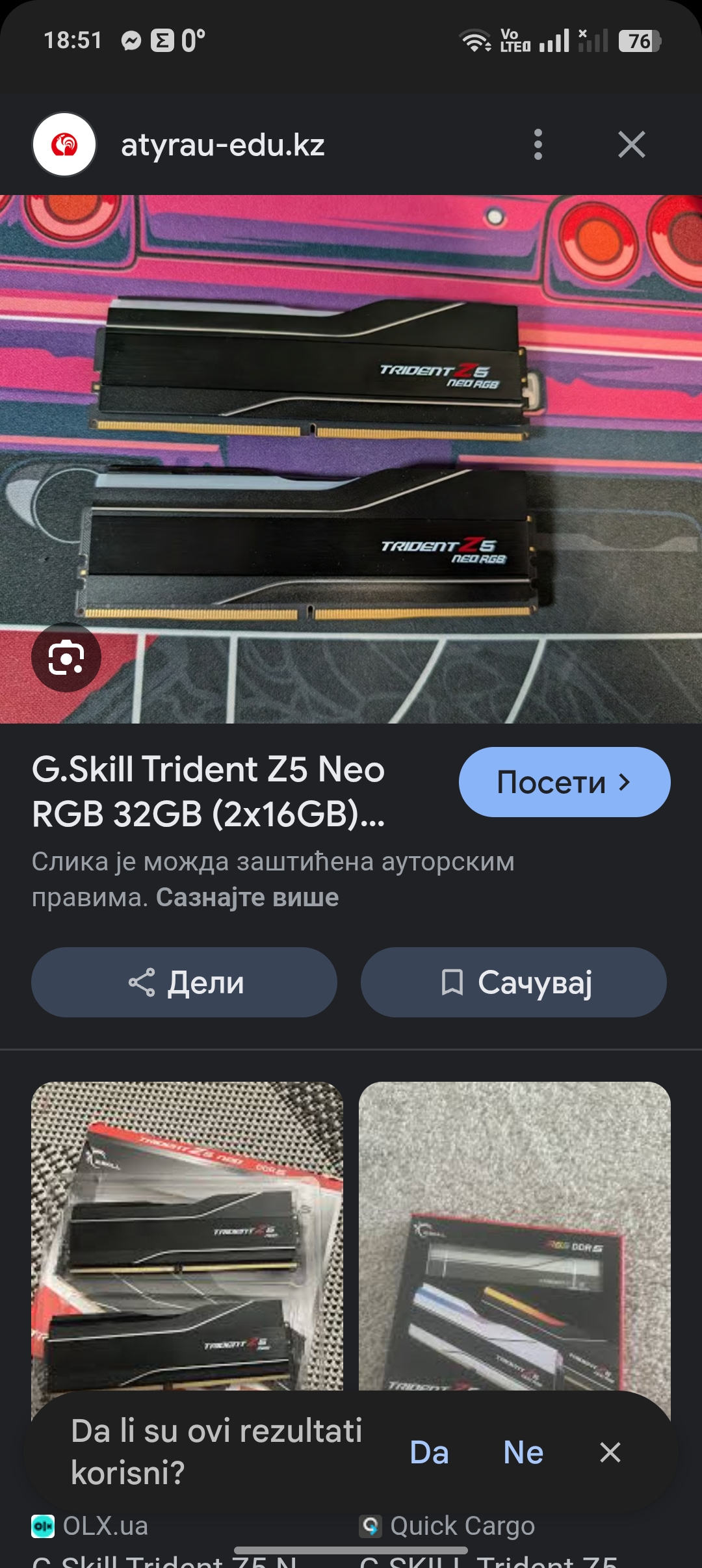Open the atyrau-edu.kz source site
The width and height of the screenshot is (702, 1568).
(x=222, y=144)
